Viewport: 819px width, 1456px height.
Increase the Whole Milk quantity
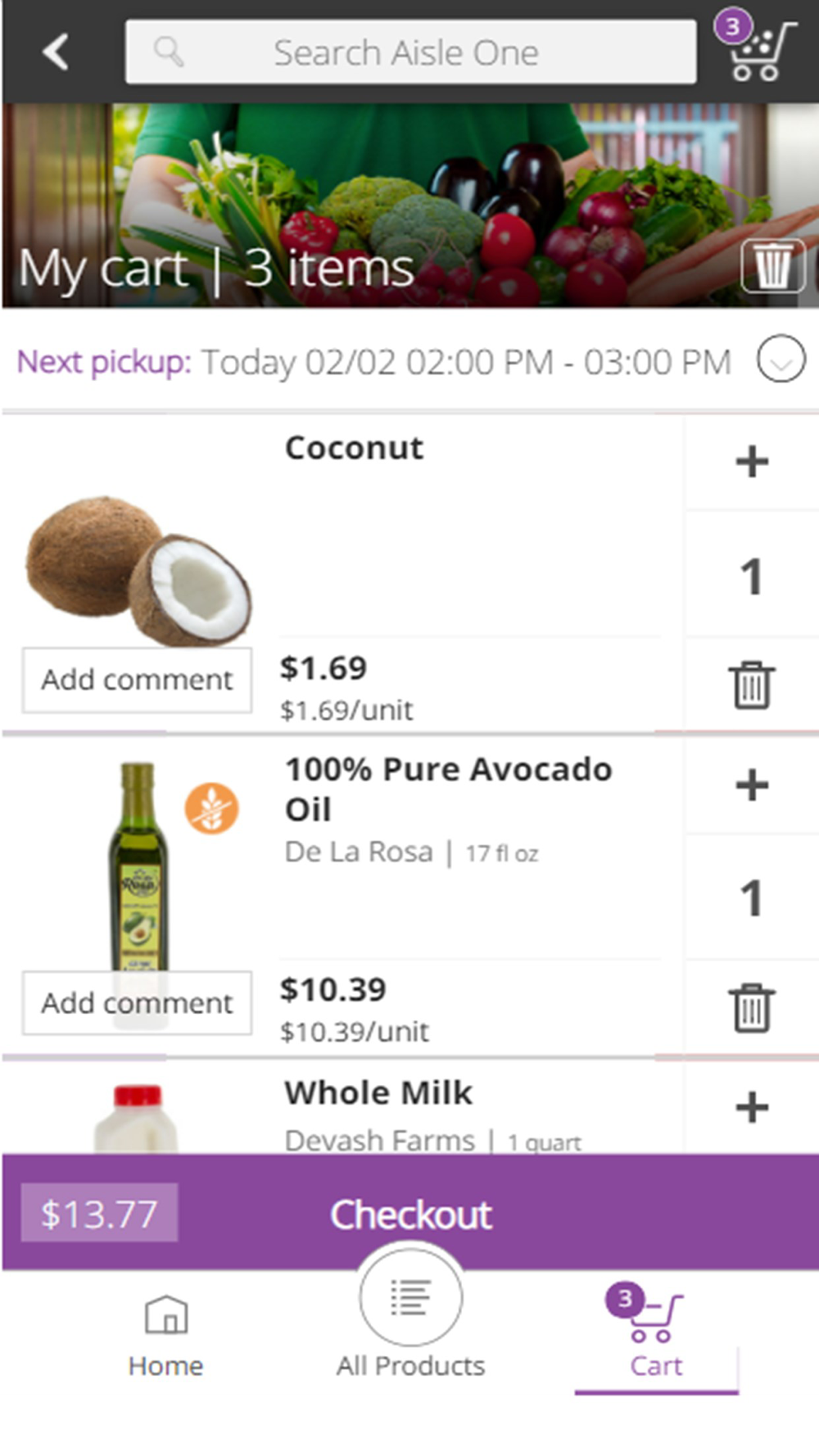(x=752, y=1107)
